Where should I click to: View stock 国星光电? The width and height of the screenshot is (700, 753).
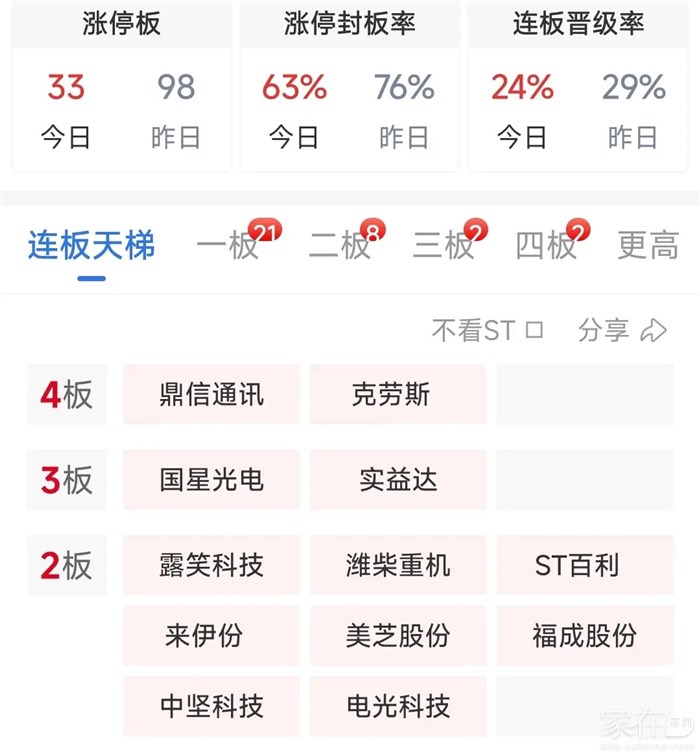211,479
